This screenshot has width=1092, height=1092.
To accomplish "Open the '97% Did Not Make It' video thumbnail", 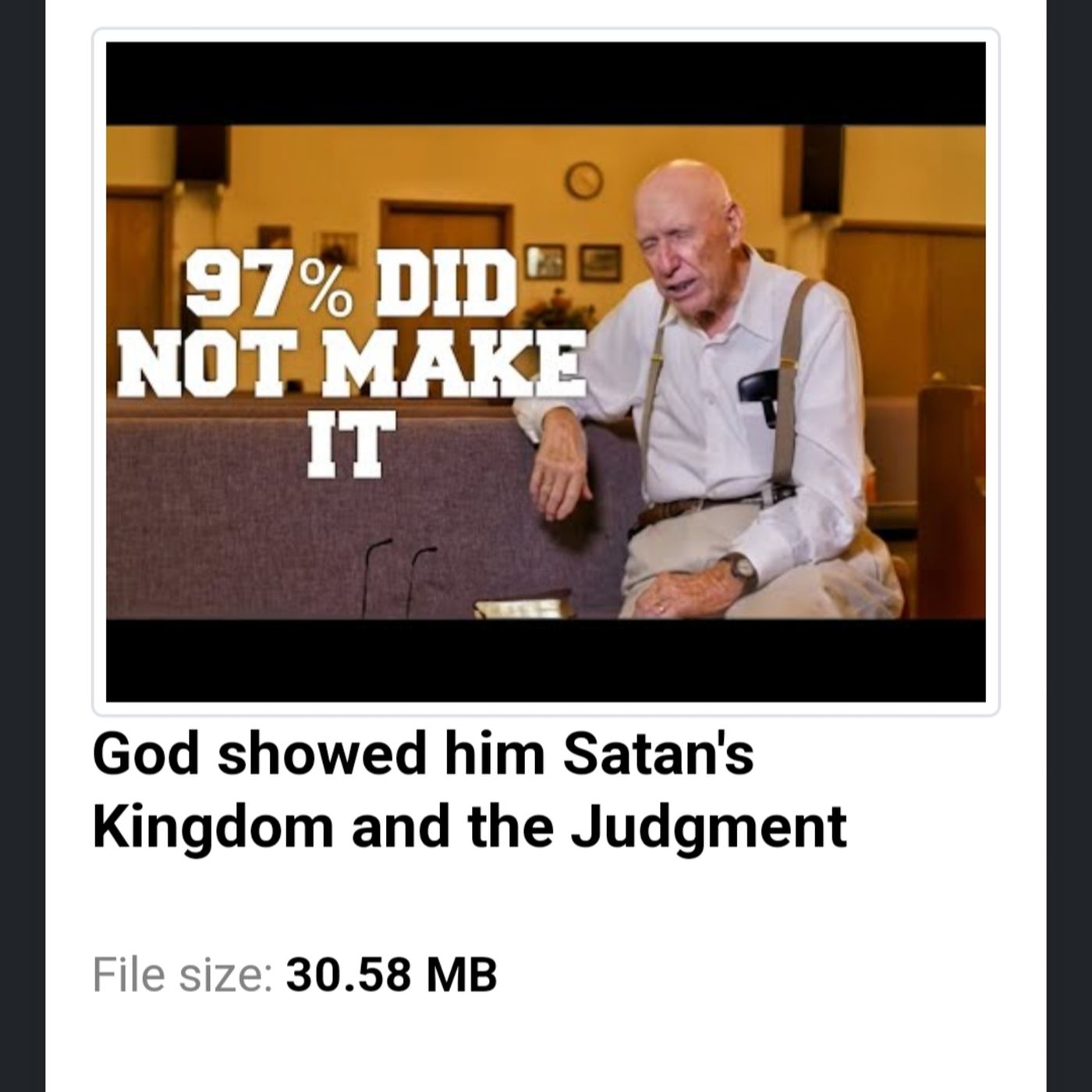I will click(545, 371).
